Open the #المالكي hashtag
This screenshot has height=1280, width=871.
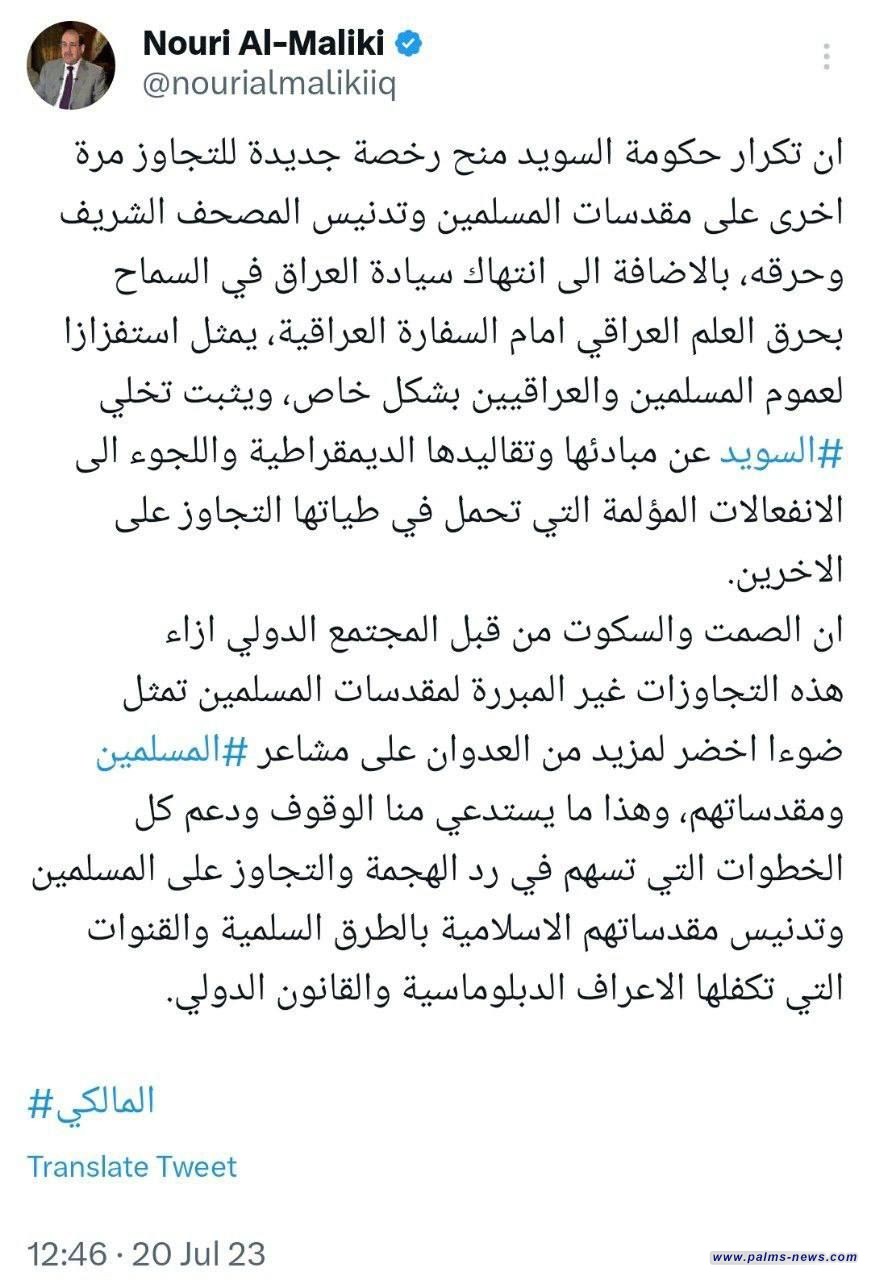(91, 1102)
